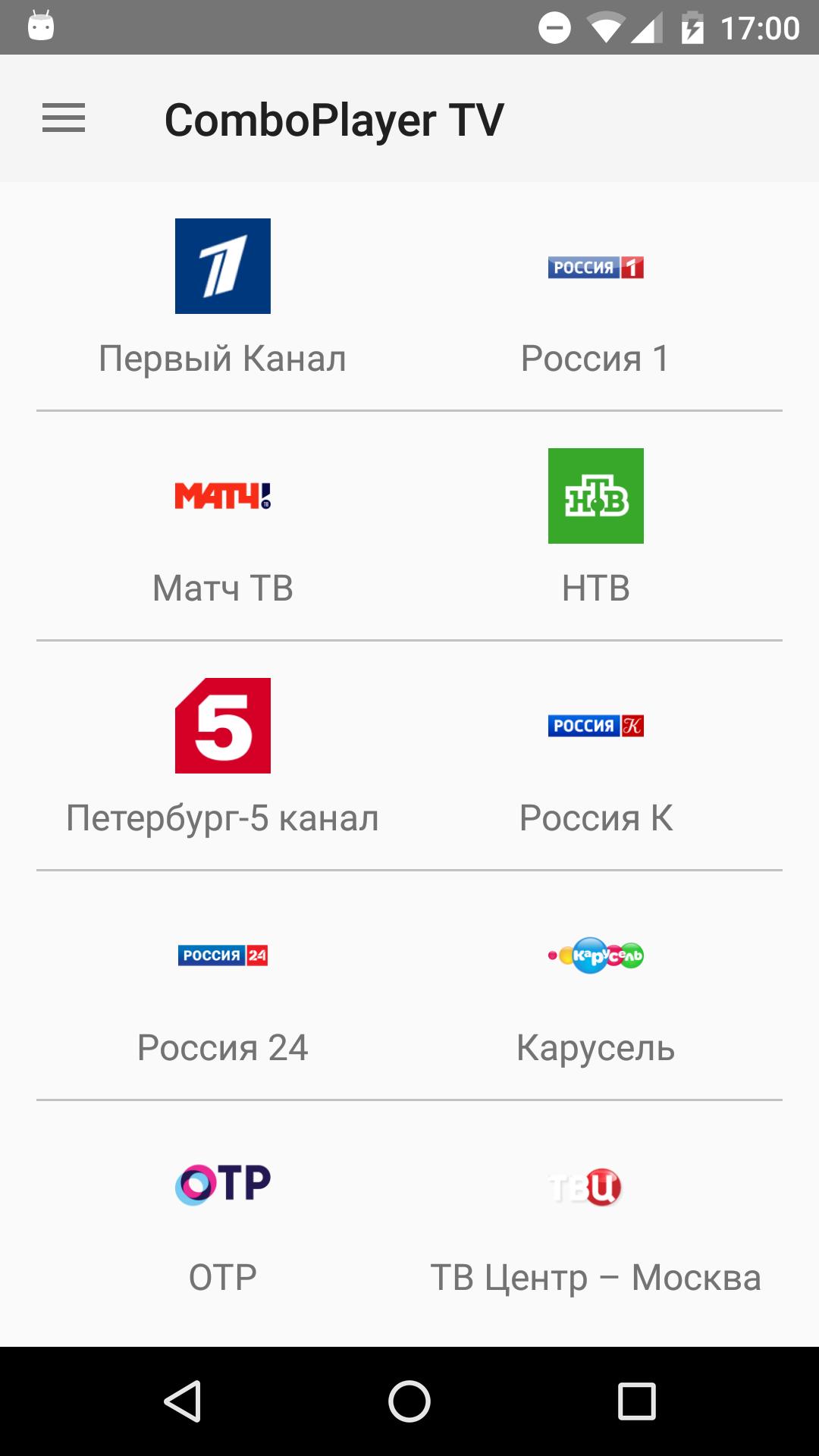The height and width of the screenshot is (1456, 819).
Task: Open the НТВ channel tile
Action: [596, 526]
